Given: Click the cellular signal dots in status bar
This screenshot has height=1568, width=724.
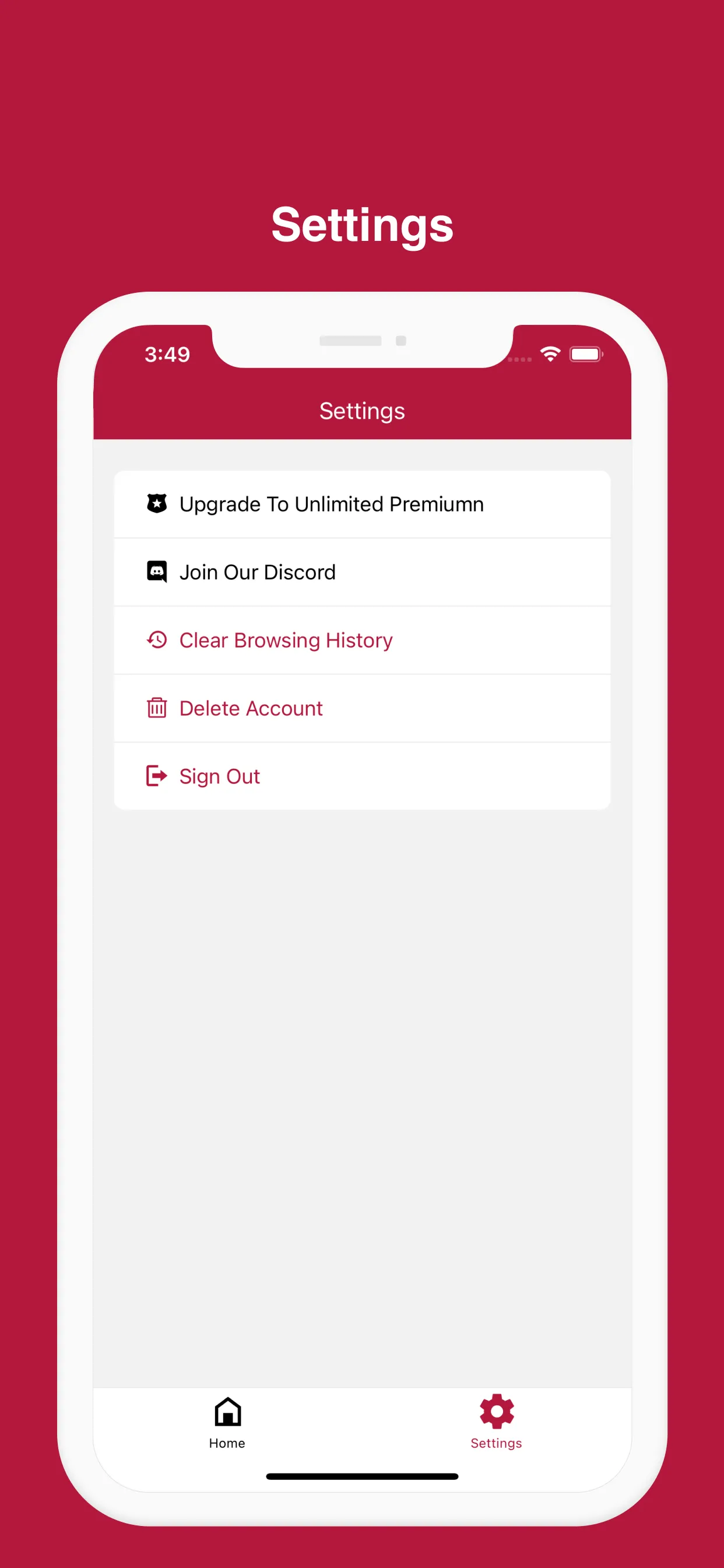Looking at the screenshot, I should (520, 359).
